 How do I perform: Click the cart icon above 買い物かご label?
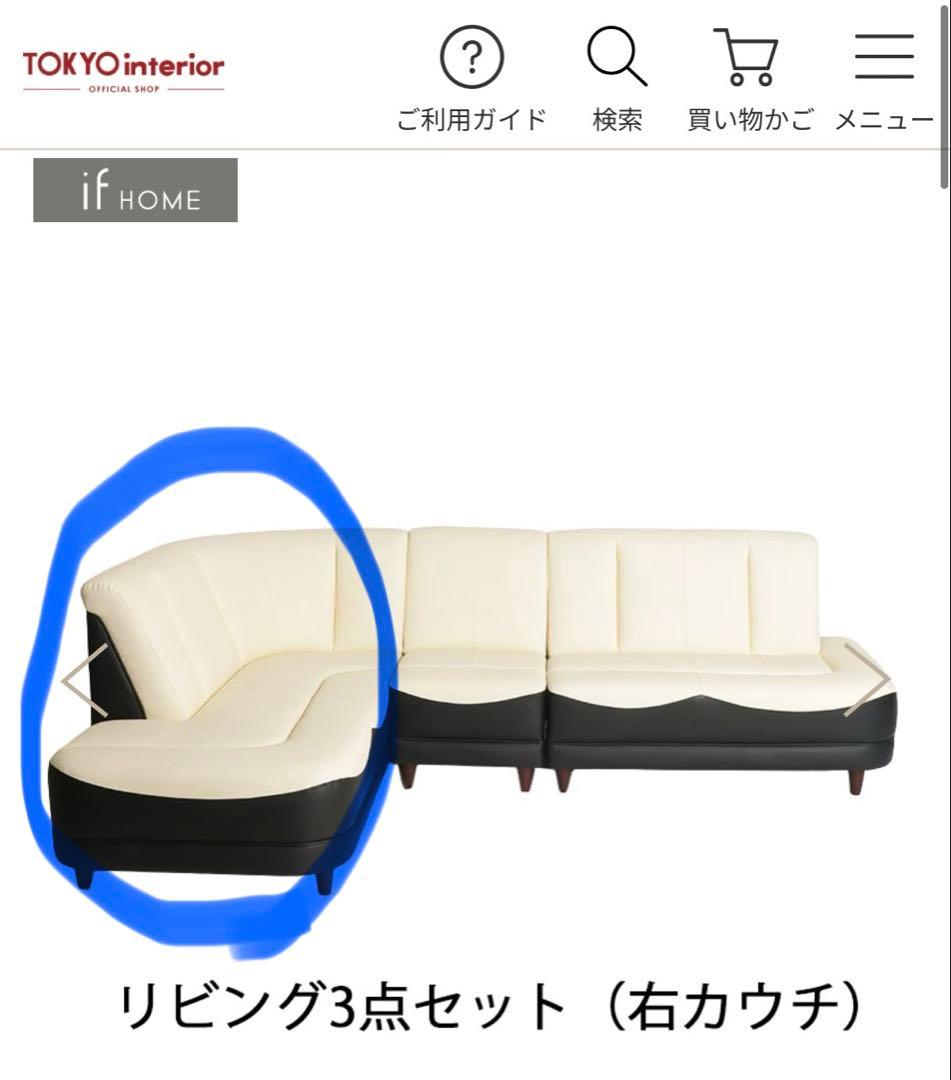coord(747,58)
